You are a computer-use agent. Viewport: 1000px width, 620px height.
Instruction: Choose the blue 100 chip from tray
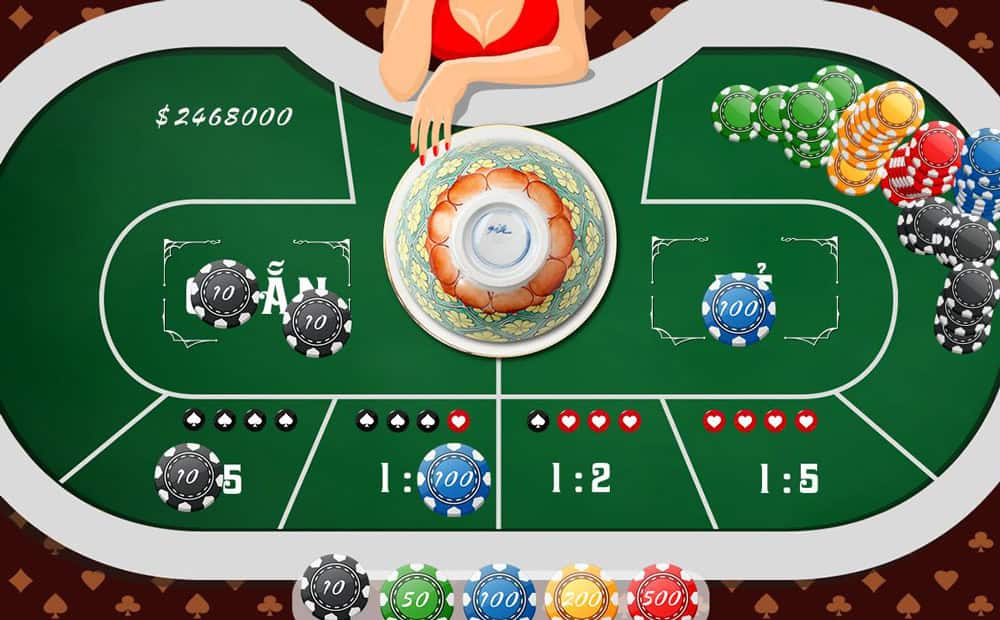pos(498,594)
